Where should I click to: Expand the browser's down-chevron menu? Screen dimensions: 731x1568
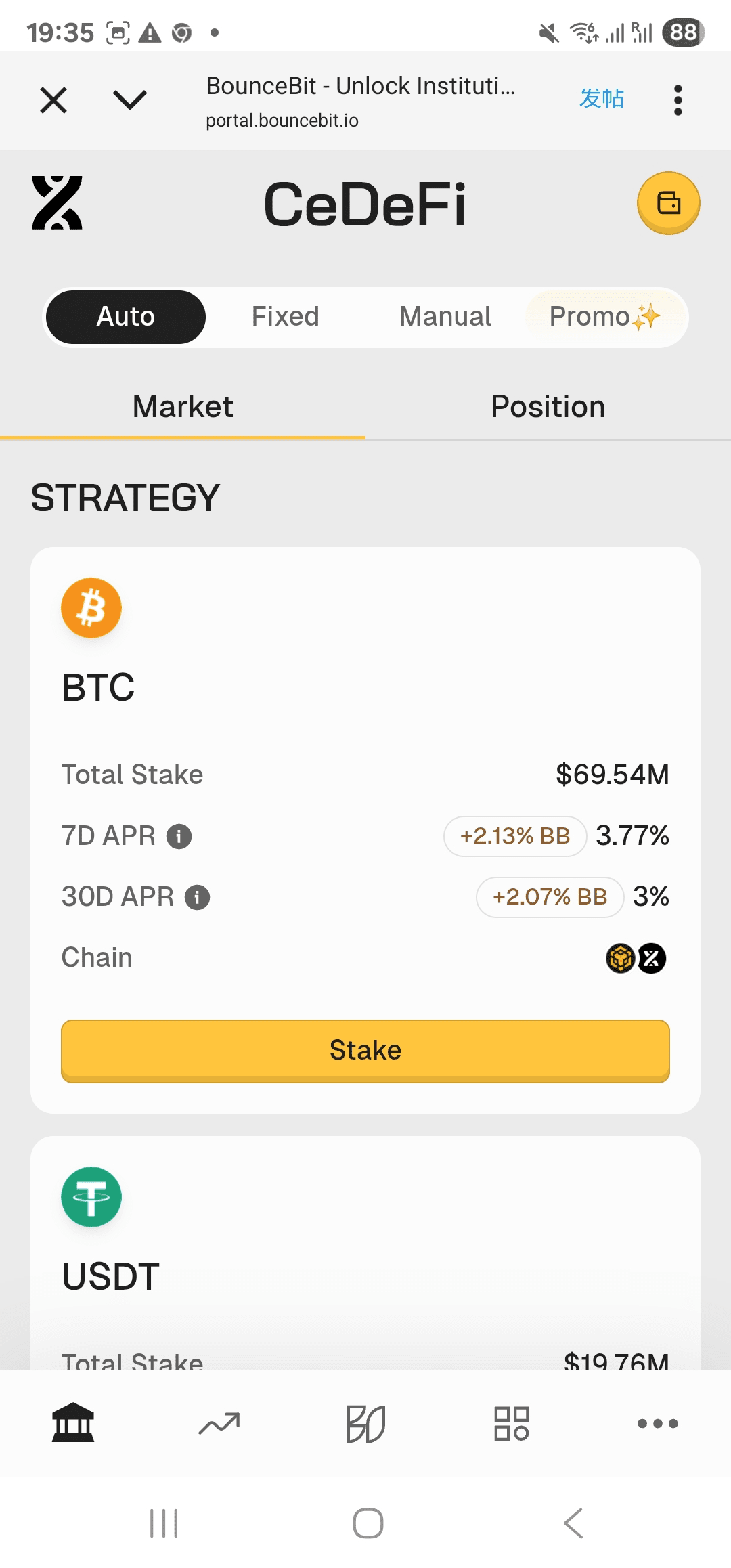click(130, 100)
